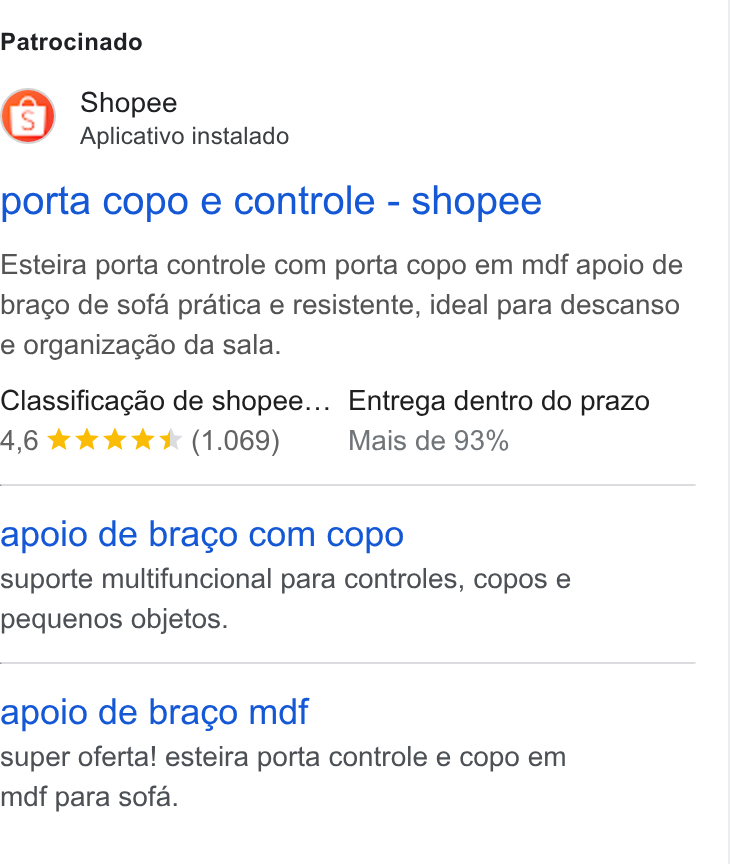Open the 'apoio de braço mdf' sitelink
730x864 pixels.
(x=154, y=712)
